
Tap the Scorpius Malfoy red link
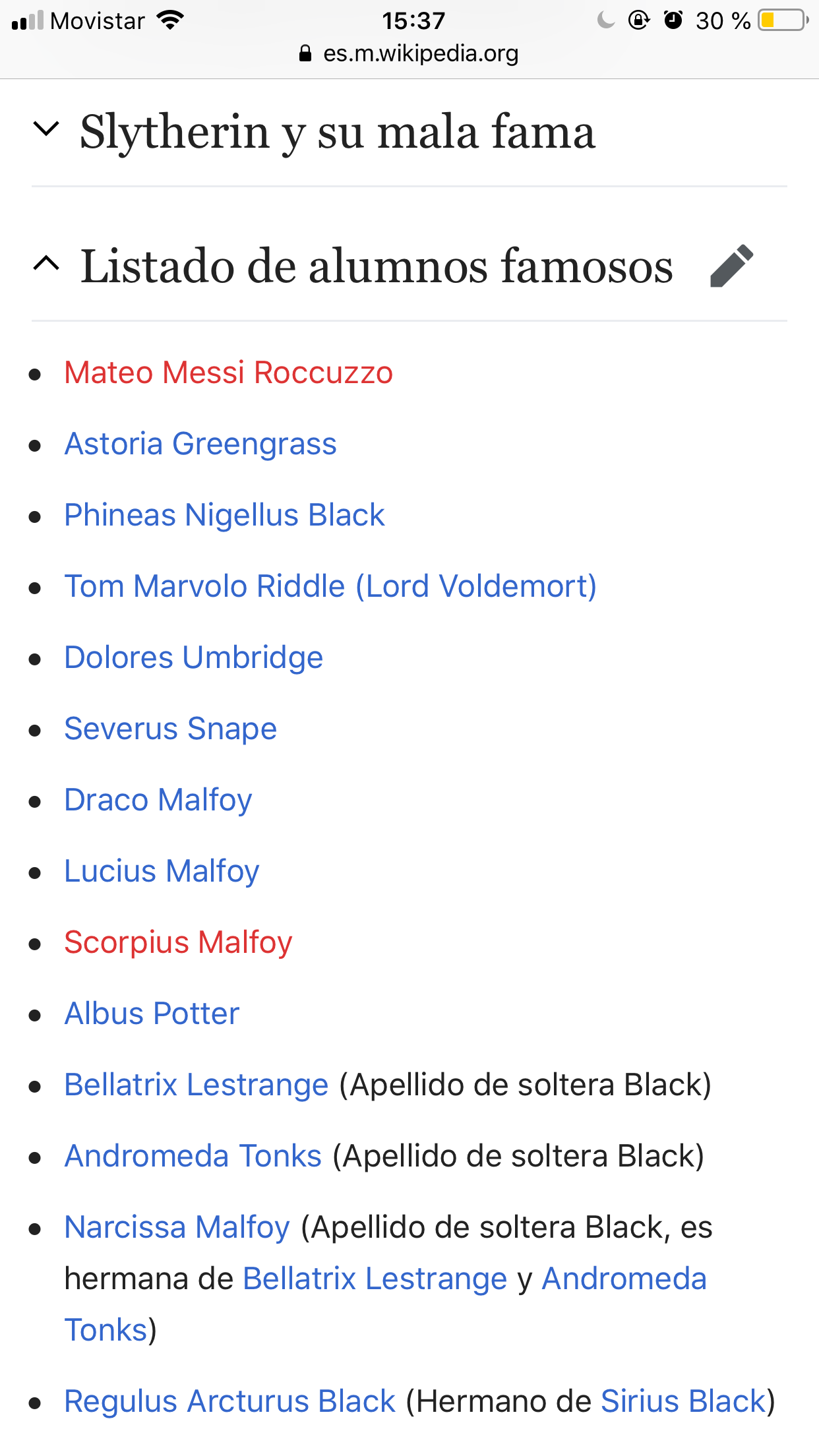178,943
